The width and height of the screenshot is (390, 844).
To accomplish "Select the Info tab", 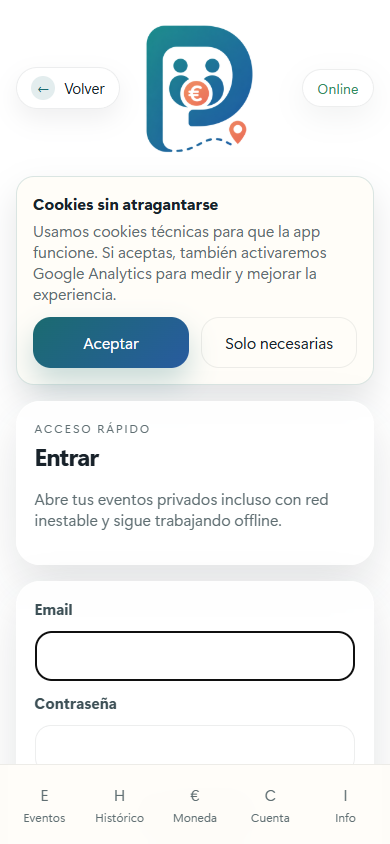I will (345, 806).
